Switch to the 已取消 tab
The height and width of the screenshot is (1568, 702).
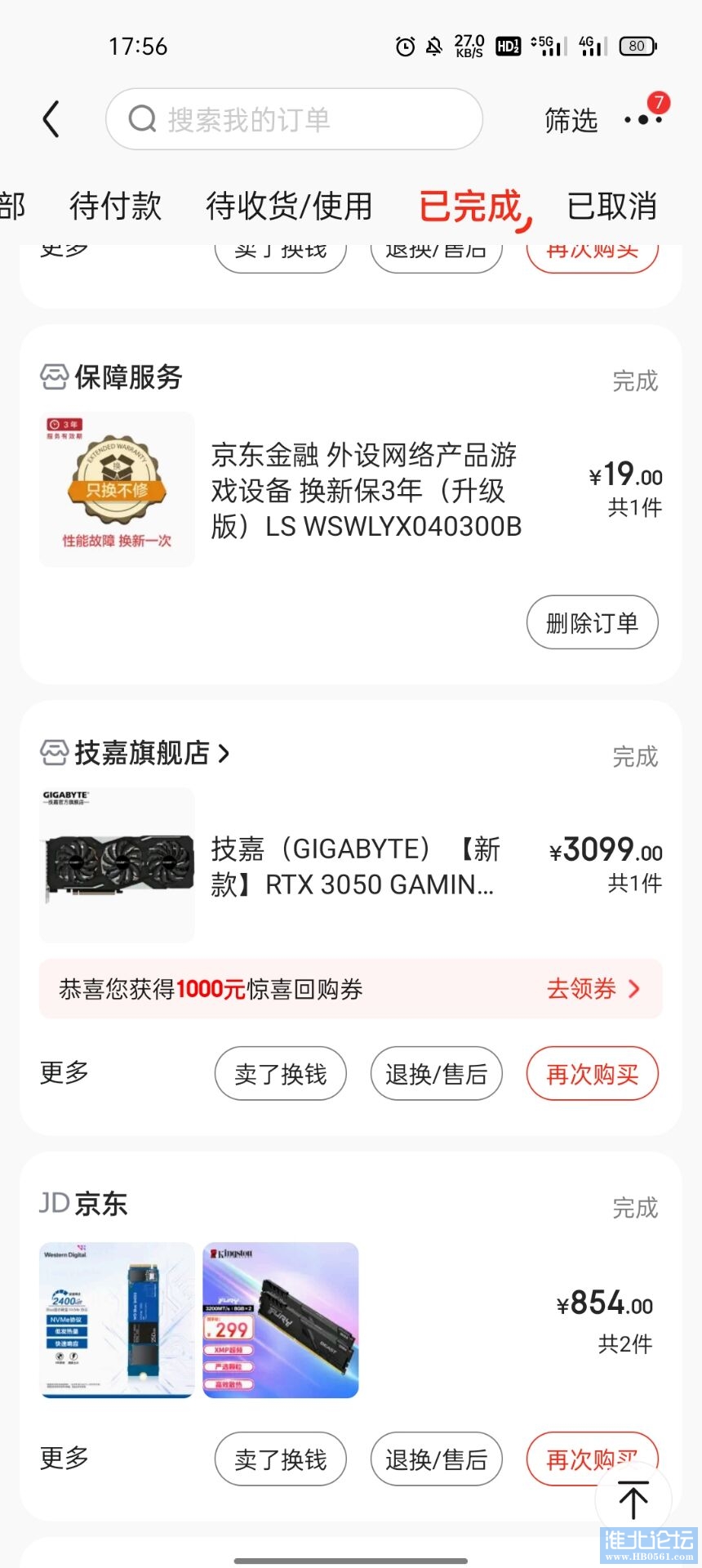611,206
